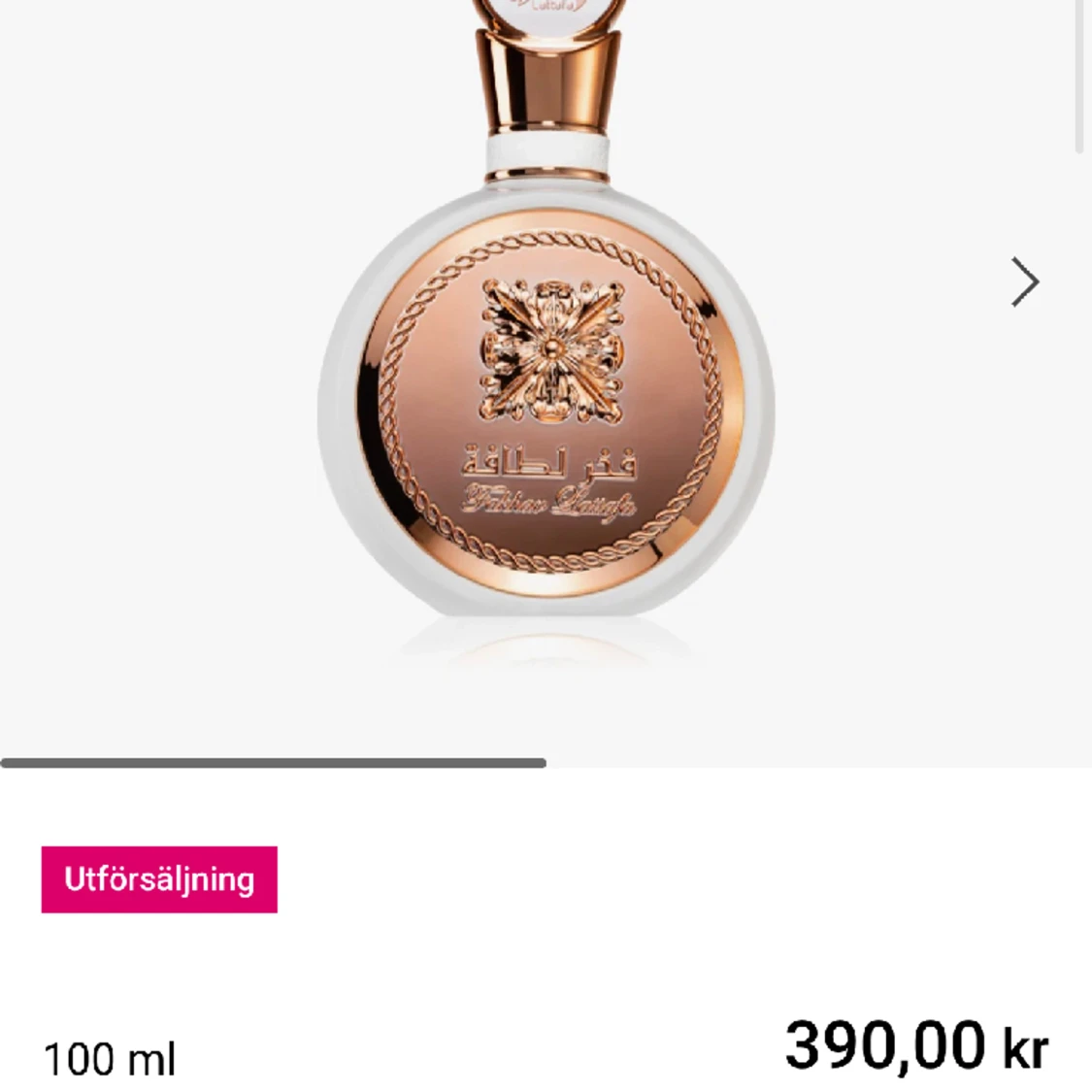Show the next product image

tap(1024, 282)
